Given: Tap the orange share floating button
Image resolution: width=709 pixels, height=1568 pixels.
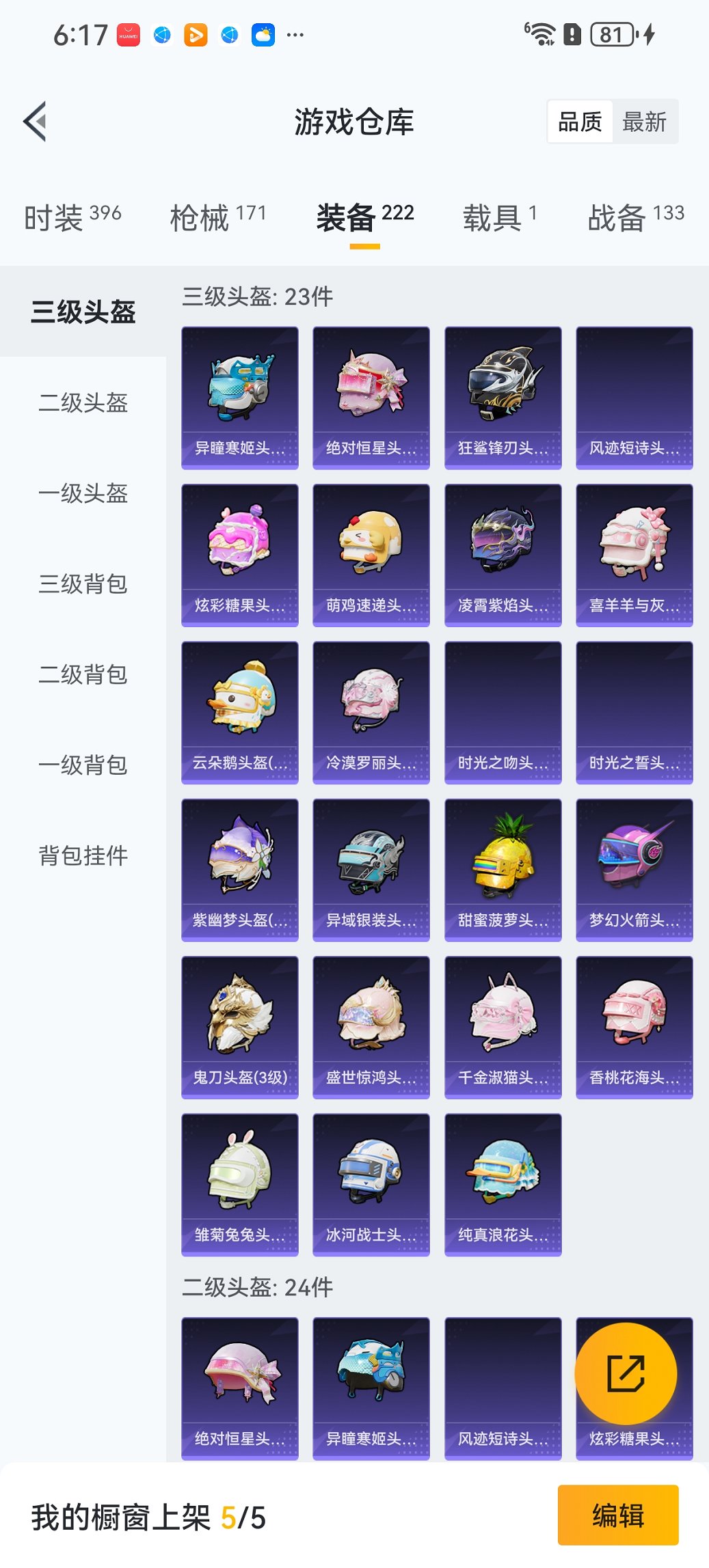Looking at the screenshot, I should coord(626,1374).
